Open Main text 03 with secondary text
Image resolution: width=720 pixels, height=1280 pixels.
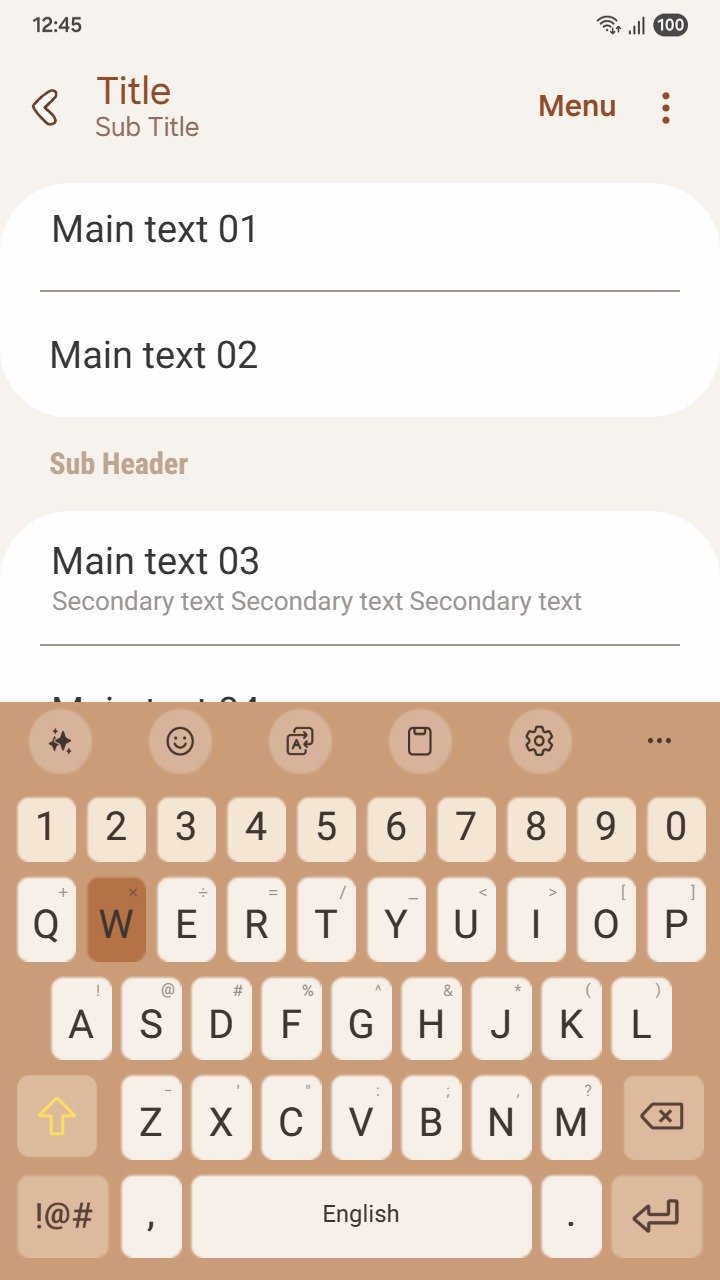(360, 578)
